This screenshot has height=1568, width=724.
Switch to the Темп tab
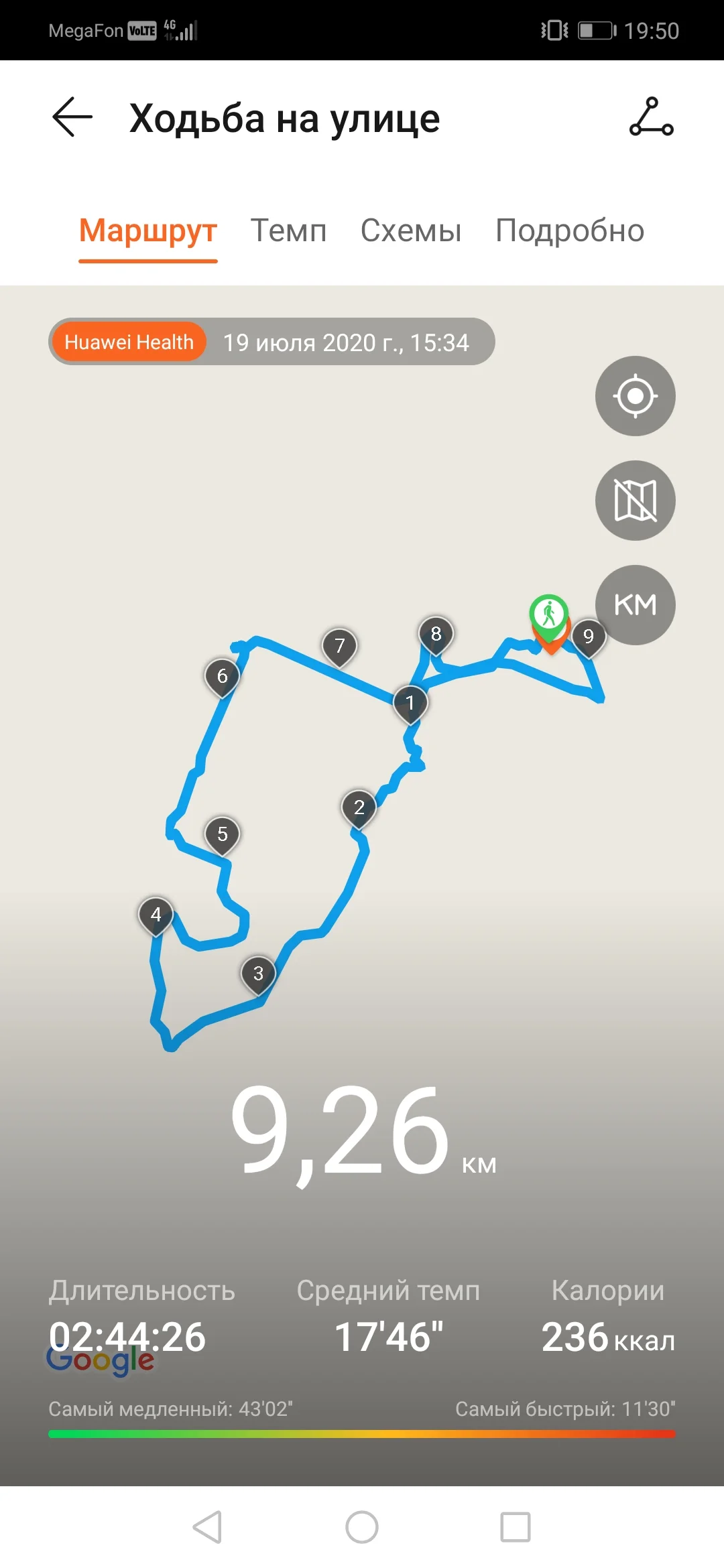click(288, 231)
